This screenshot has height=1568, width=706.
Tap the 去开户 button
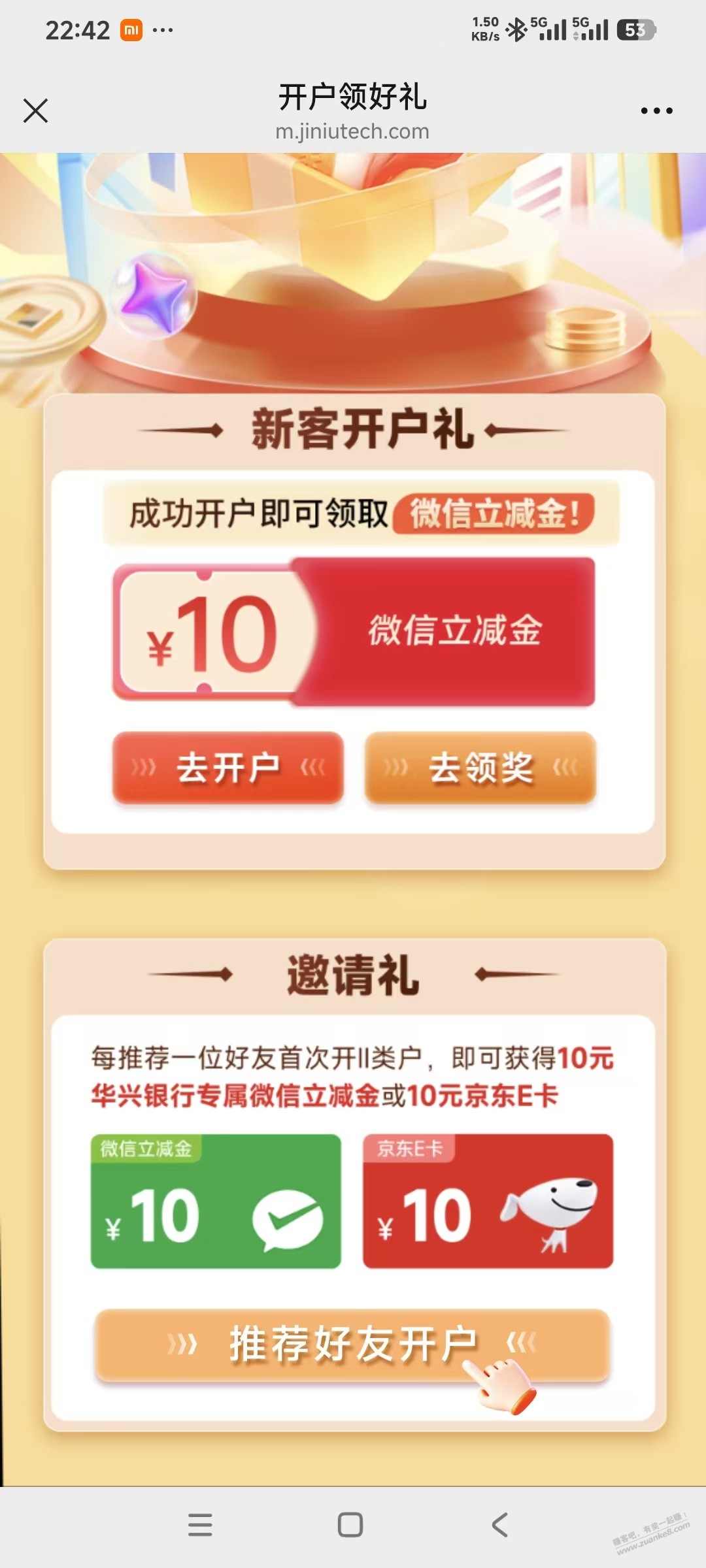coord(227,769)
